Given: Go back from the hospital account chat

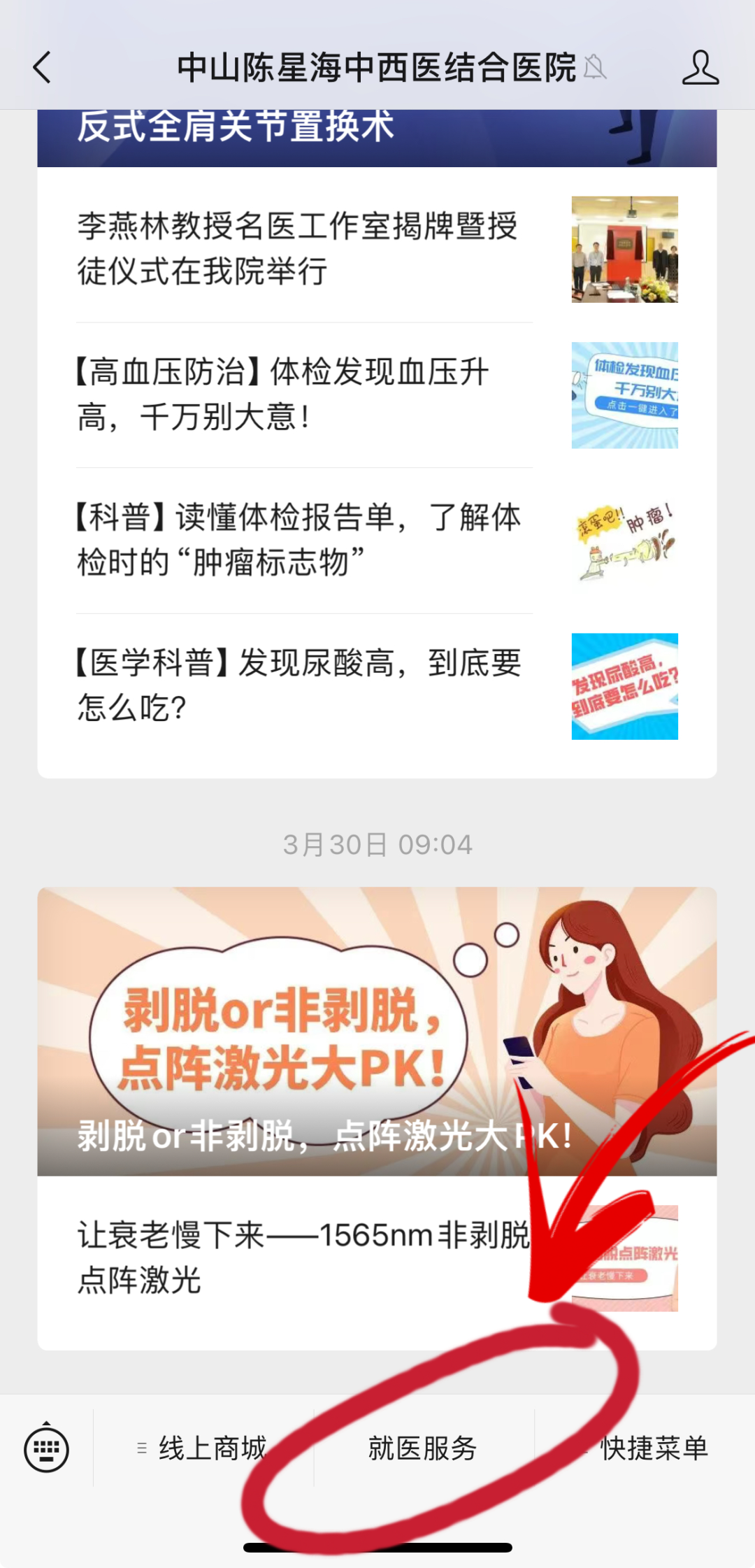Looking at the screenshot, I should pos(42,68).
